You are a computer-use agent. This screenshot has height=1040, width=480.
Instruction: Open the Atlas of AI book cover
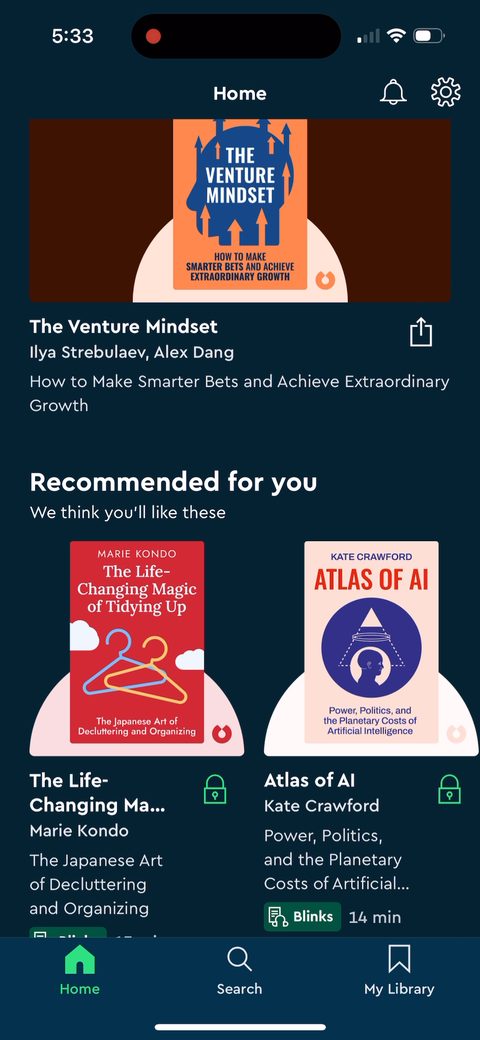tap(371, 642)
